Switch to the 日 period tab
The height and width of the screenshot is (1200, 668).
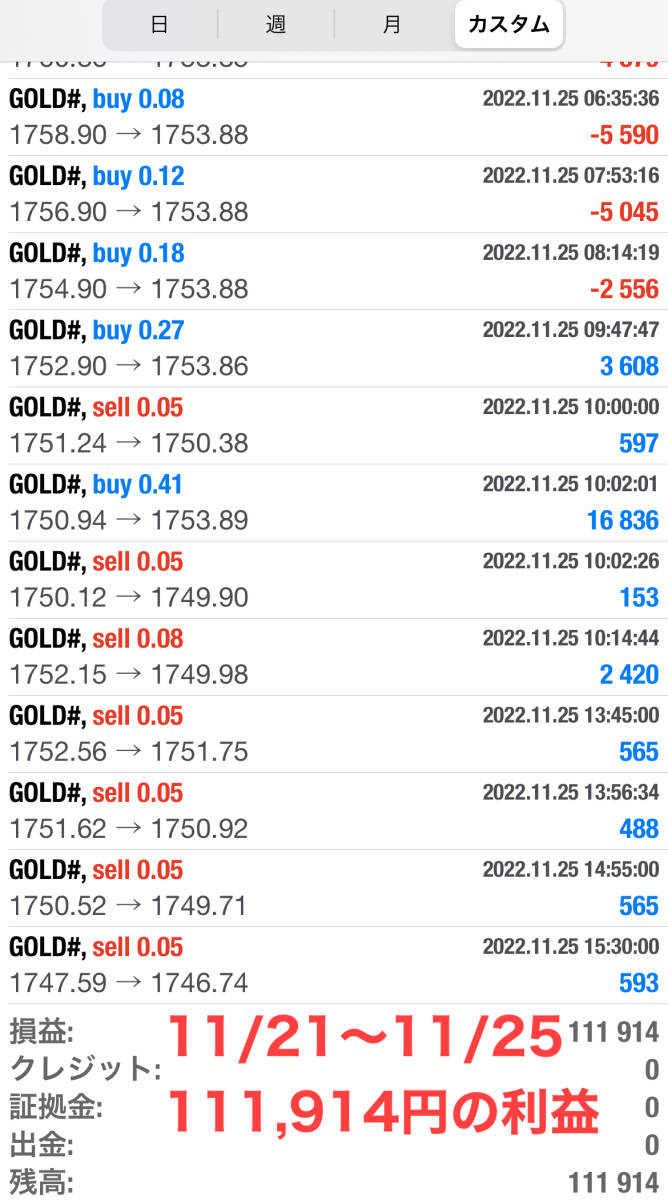click(160, 25)
